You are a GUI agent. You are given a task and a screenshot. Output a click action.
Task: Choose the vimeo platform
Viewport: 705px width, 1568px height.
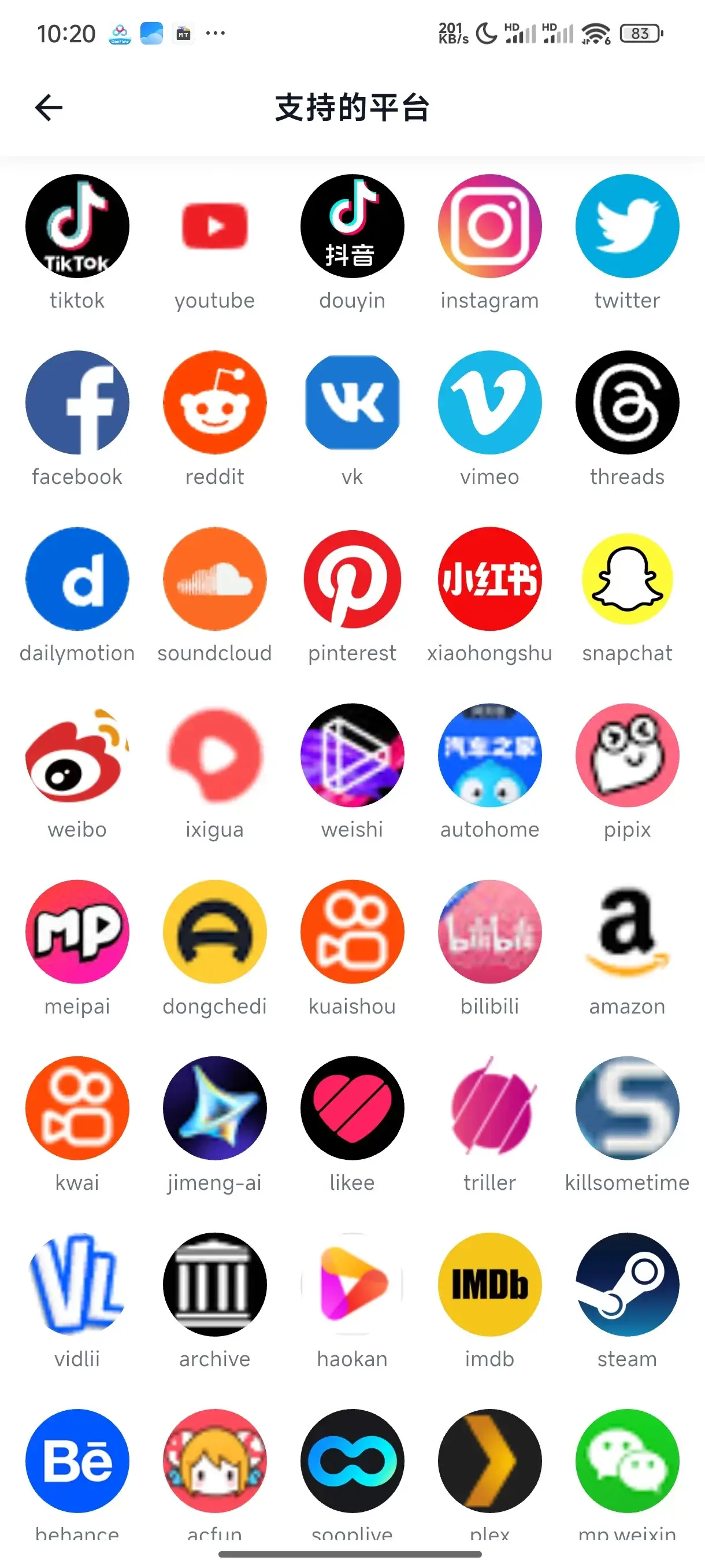[x=489, y=402]
